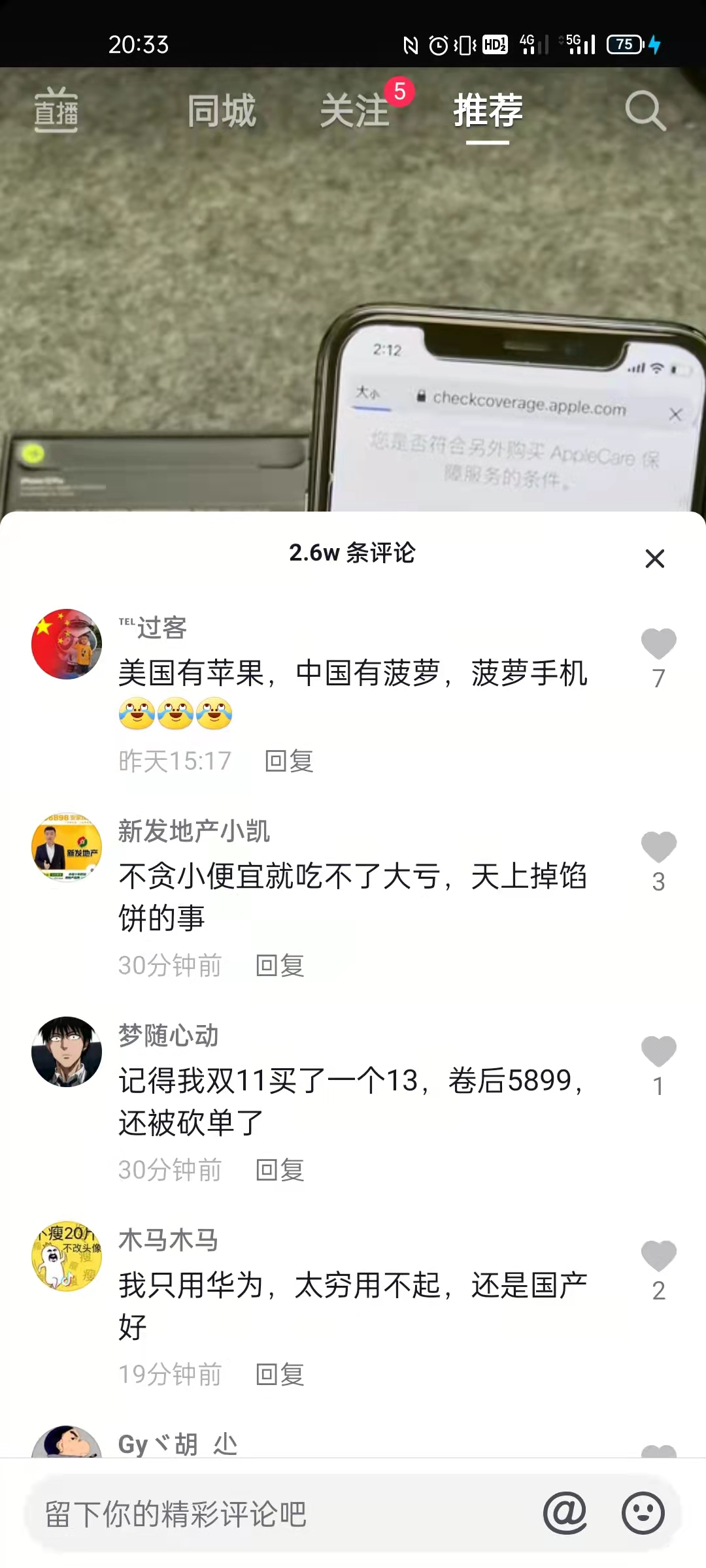Open 梦随心动's profile avatar
This screenshot has height=1568, width=706.
point(67,1052)
